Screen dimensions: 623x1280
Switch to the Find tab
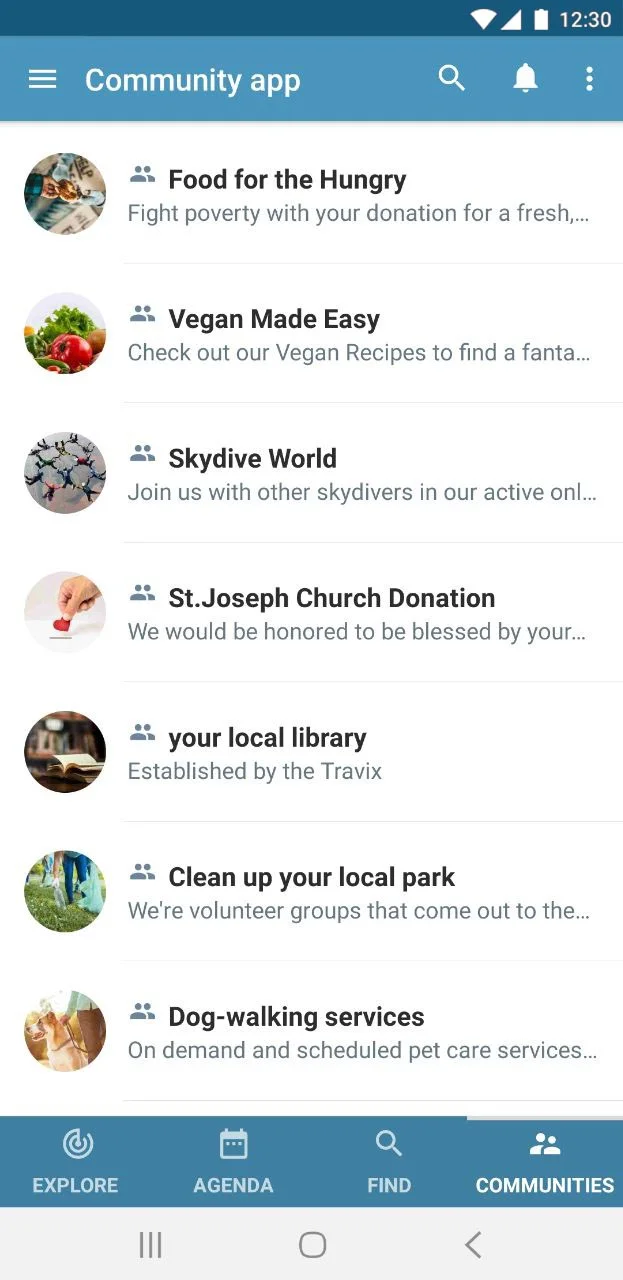pos(389,1162)
